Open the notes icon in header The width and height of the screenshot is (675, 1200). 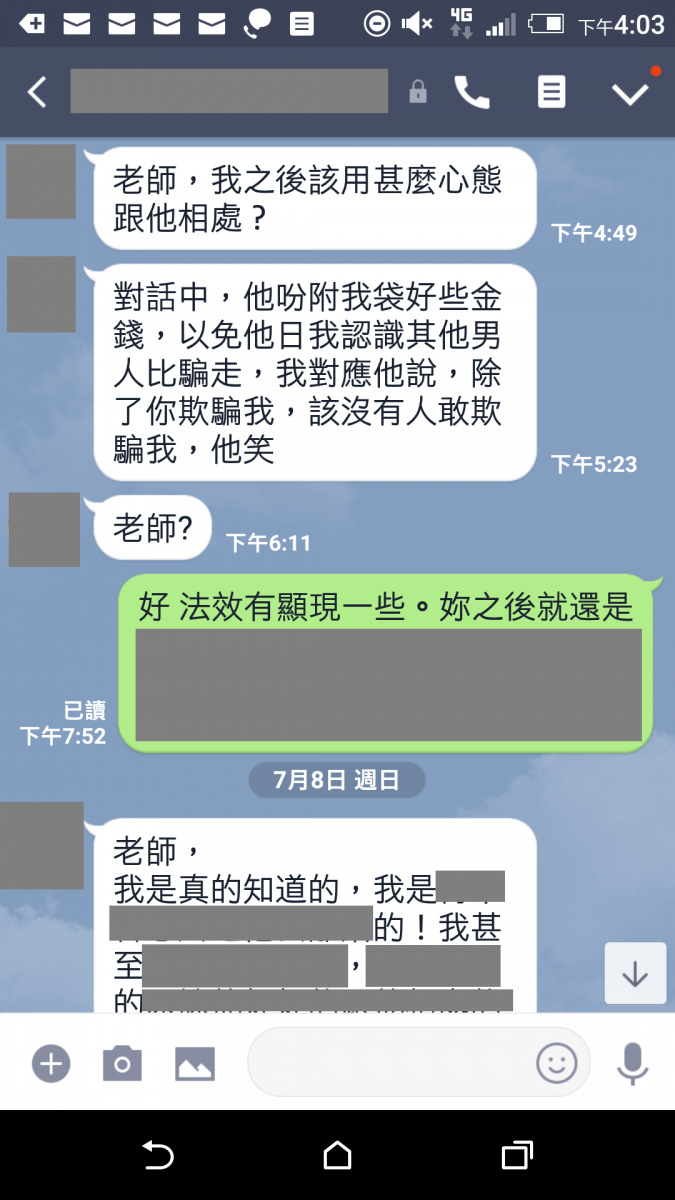(x=551, y=93)
